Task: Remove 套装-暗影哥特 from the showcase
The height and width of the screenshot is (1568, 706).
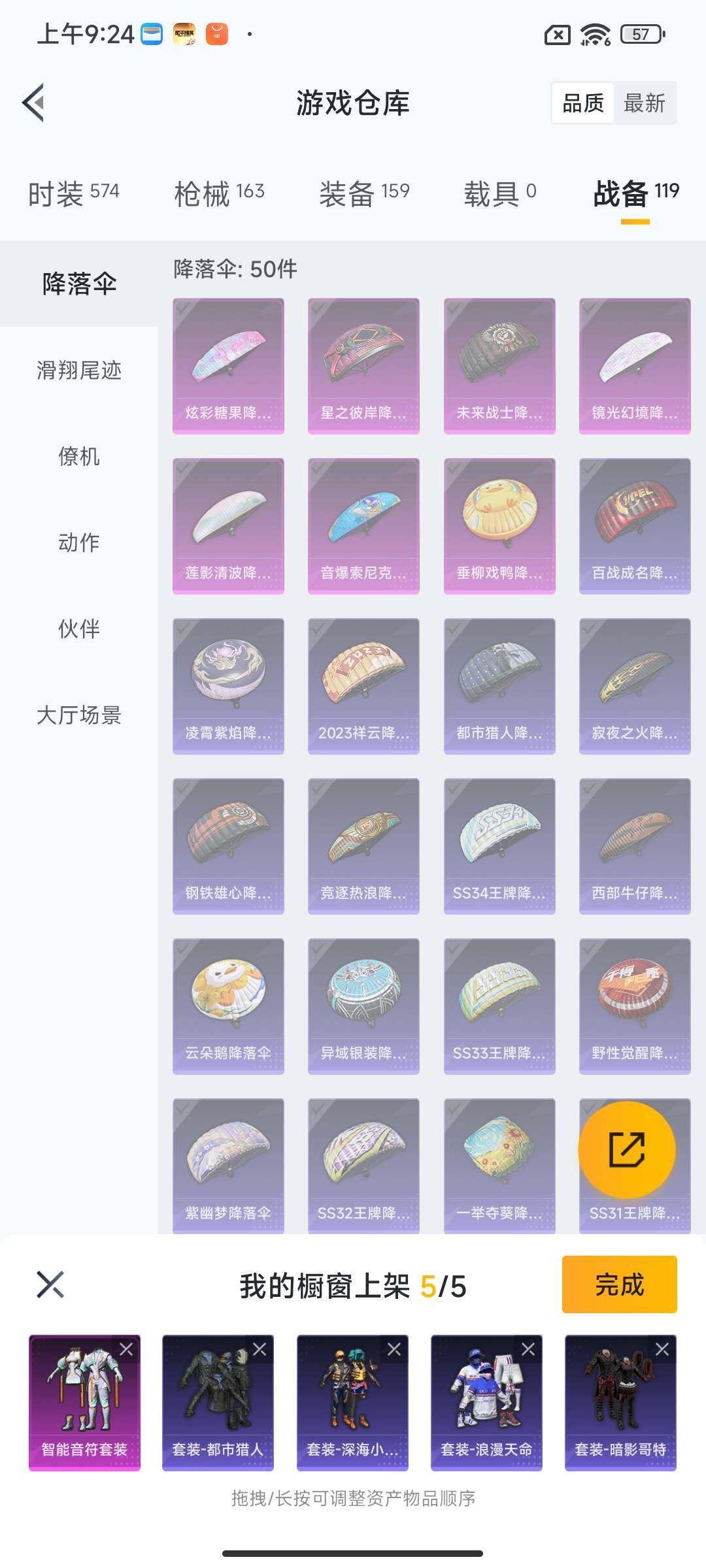Action: point(662,1349)
